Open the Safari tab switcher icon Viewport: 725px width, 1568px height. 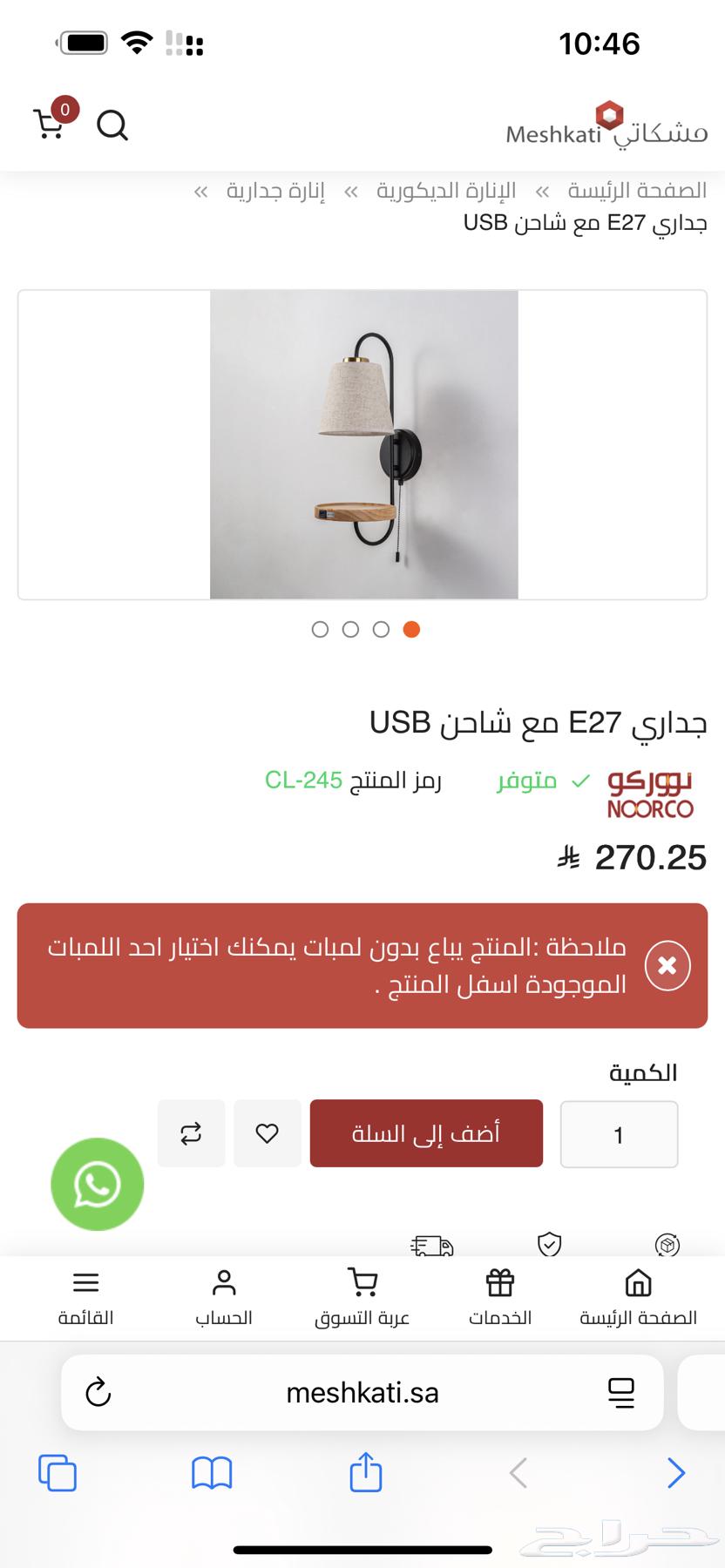tap(58, 1474)
